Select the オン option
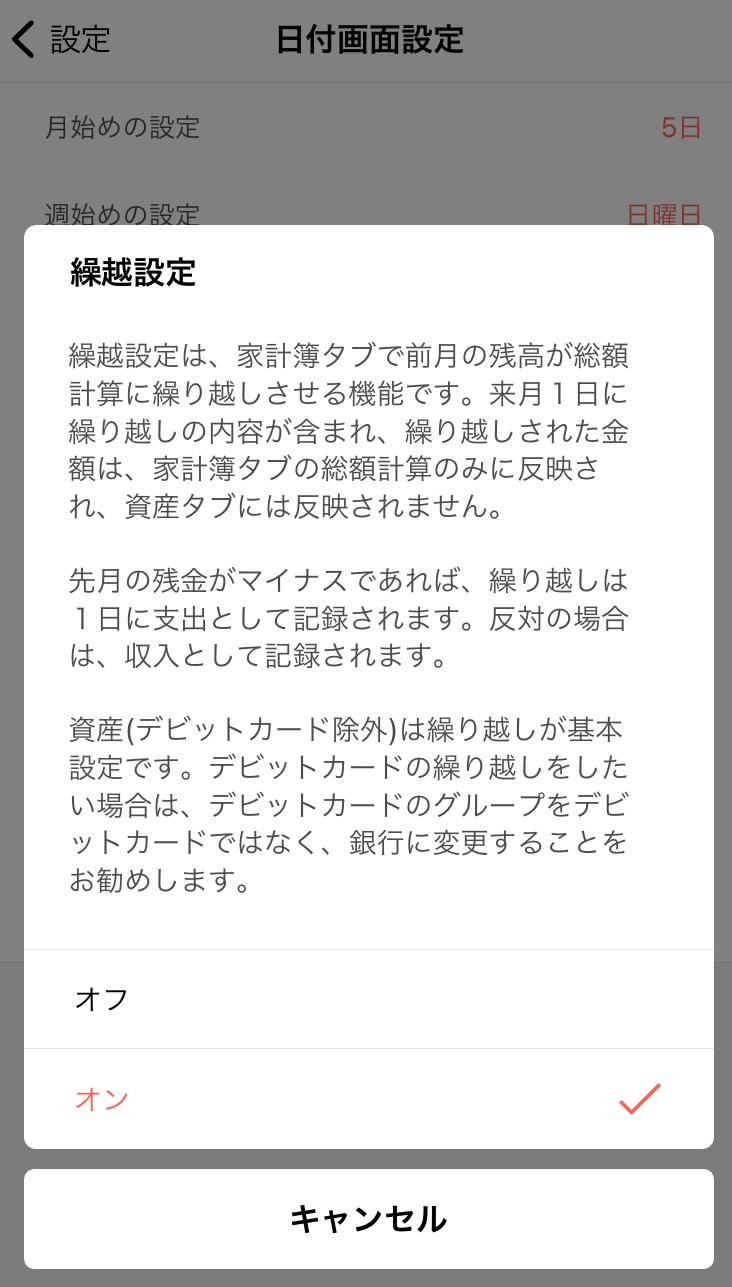Screen dimensions: 732x1287 [366, 1098]
